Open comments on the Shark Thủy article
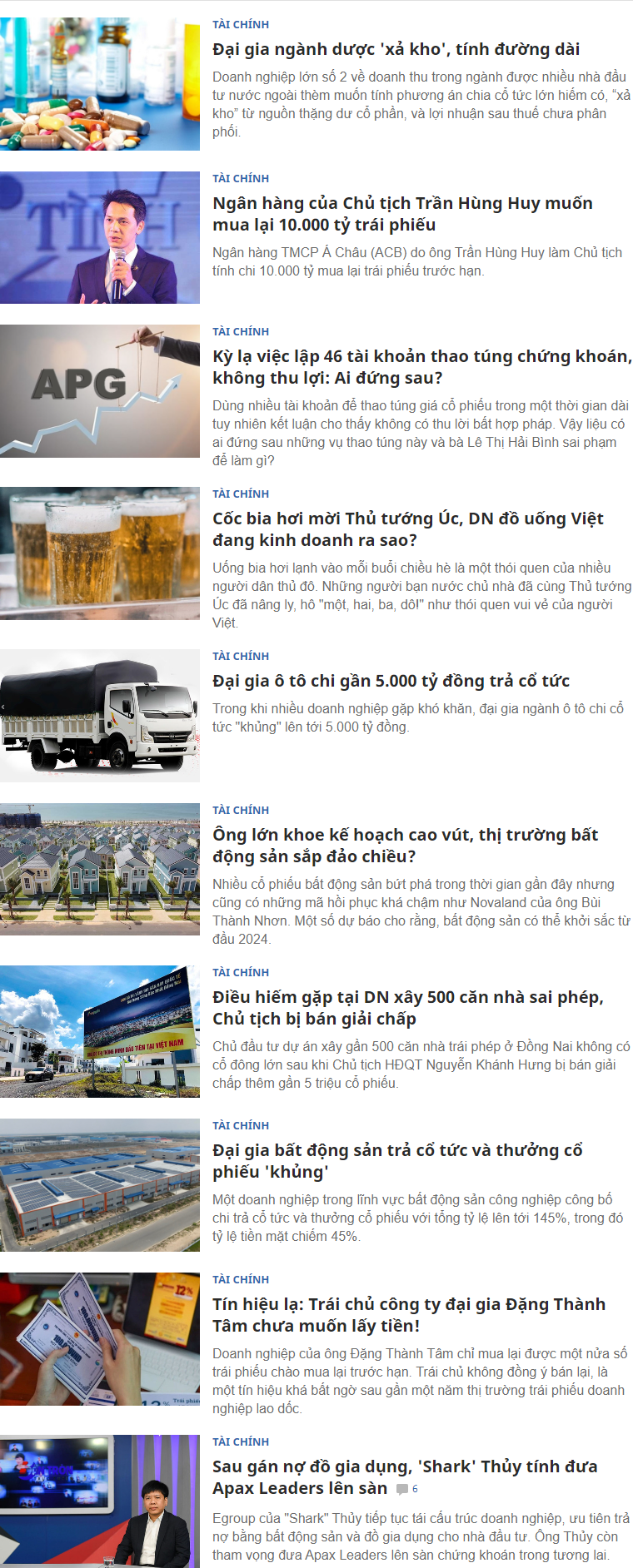Image resolution: width=633 pixels, height=1568 pixels. pos(407,1489)
